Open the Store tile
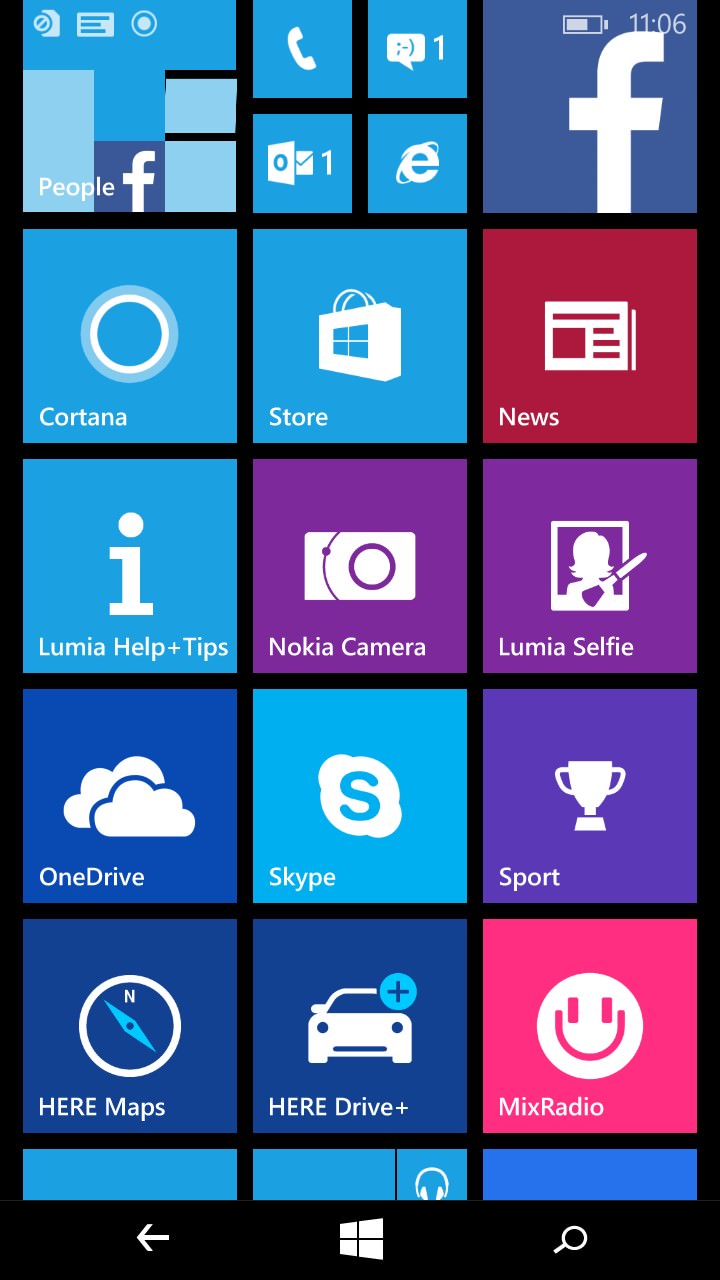Image resolution: width=720 pixels, height=1280 pixels. [x=360, y=336]
